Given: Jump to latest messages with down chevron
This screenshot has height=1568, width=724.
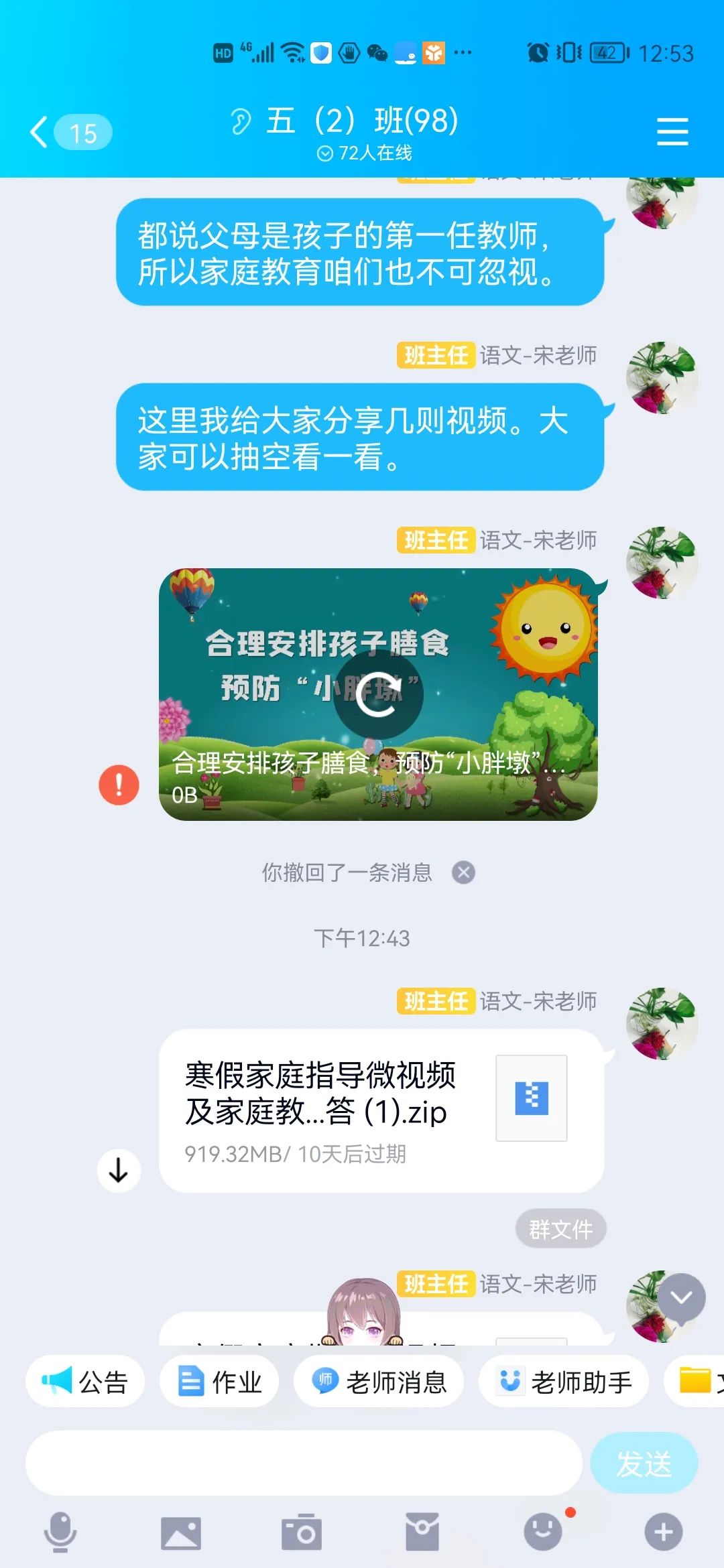Looking at the screenshot, I should coord(681,1298).
